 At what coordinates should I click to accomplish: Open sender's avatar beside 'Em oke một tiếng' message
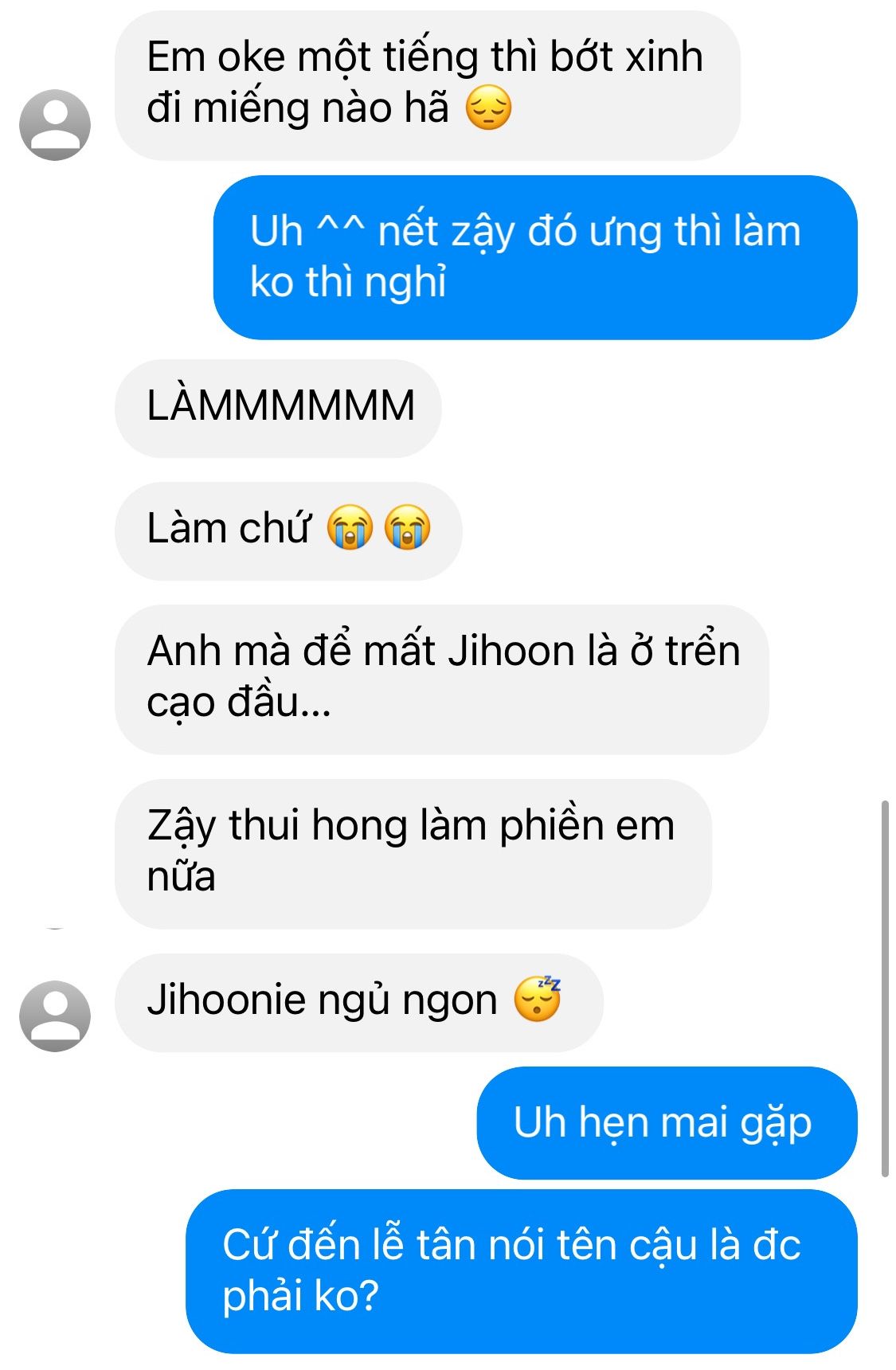point(55,125)
